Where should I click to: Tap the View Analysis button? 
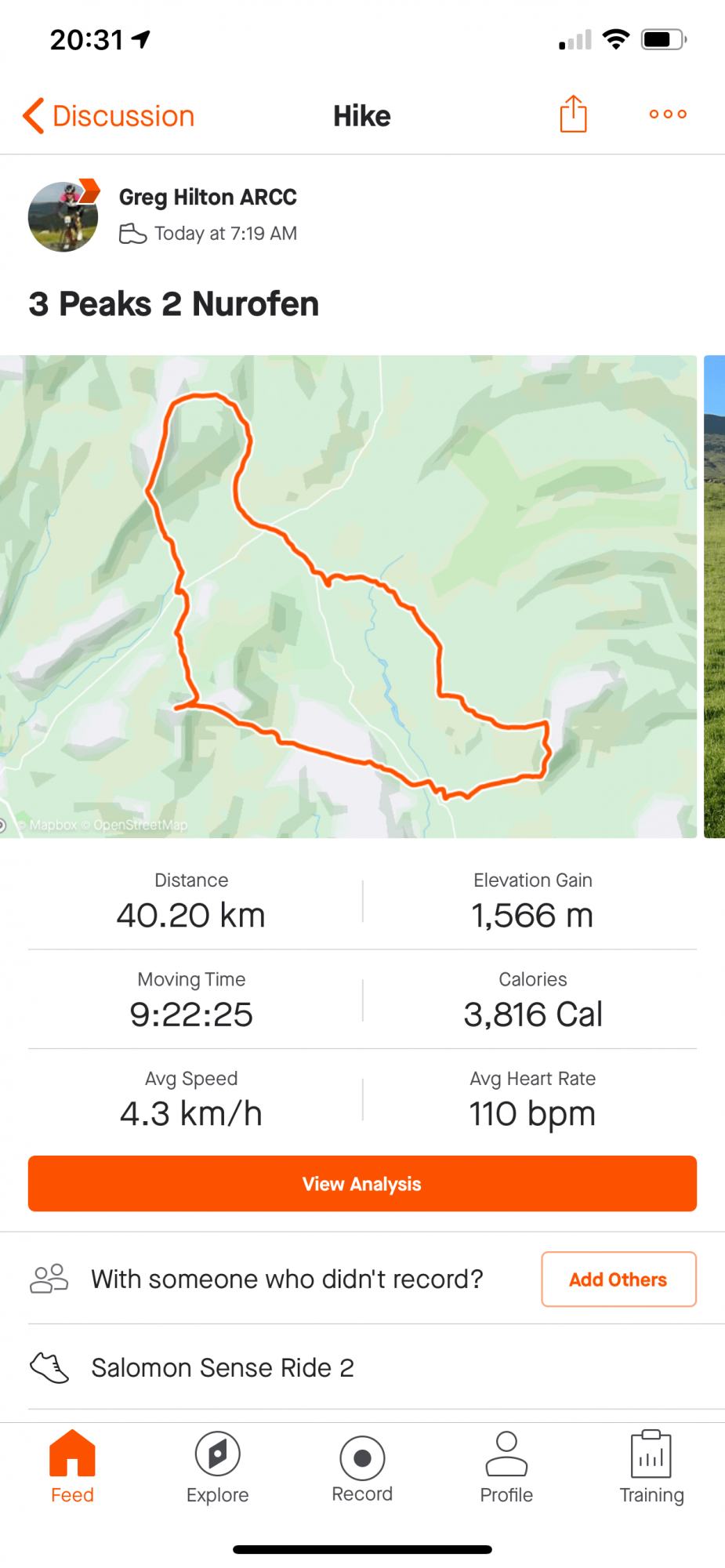pos(362,1184)
